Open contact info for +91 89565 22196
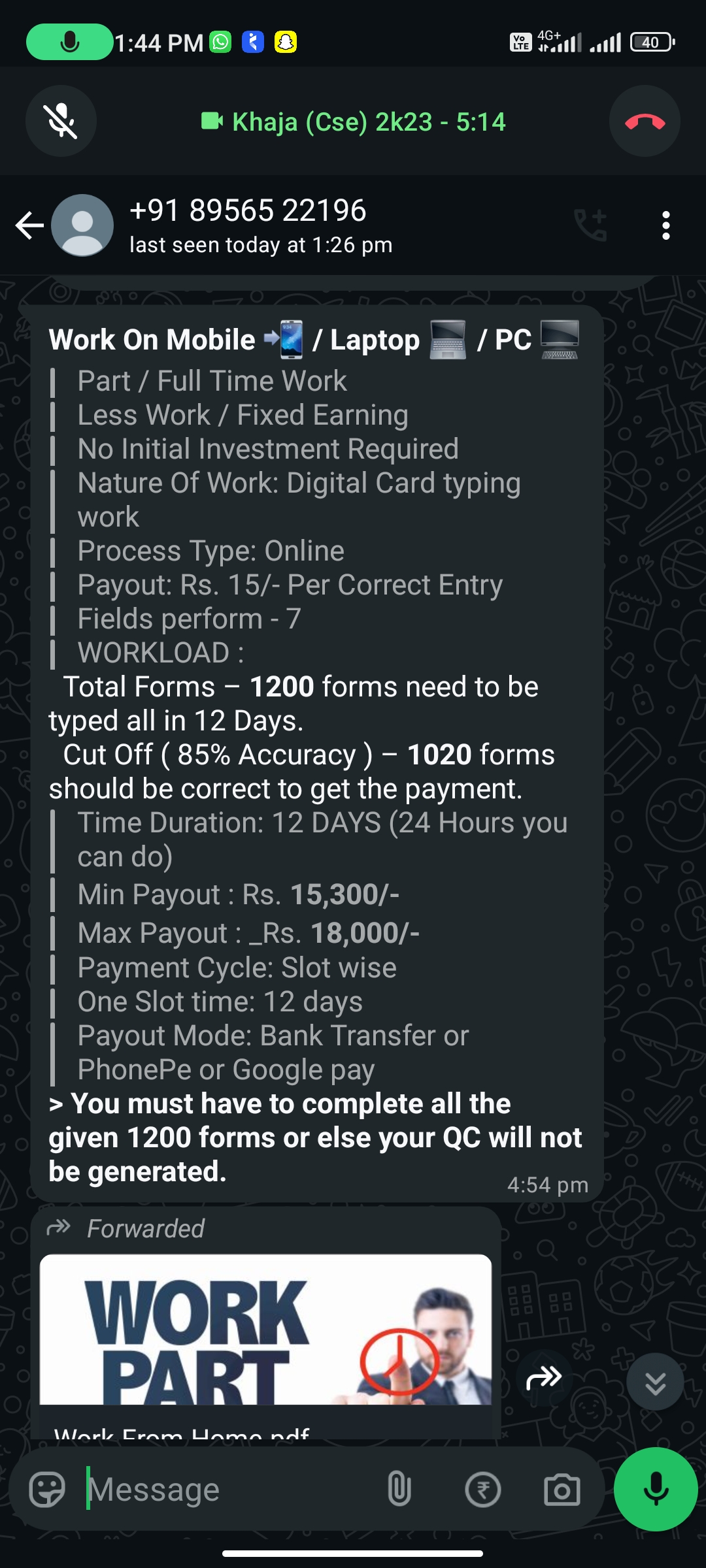Screen dimensions: 706x1568 coord(261,225)
